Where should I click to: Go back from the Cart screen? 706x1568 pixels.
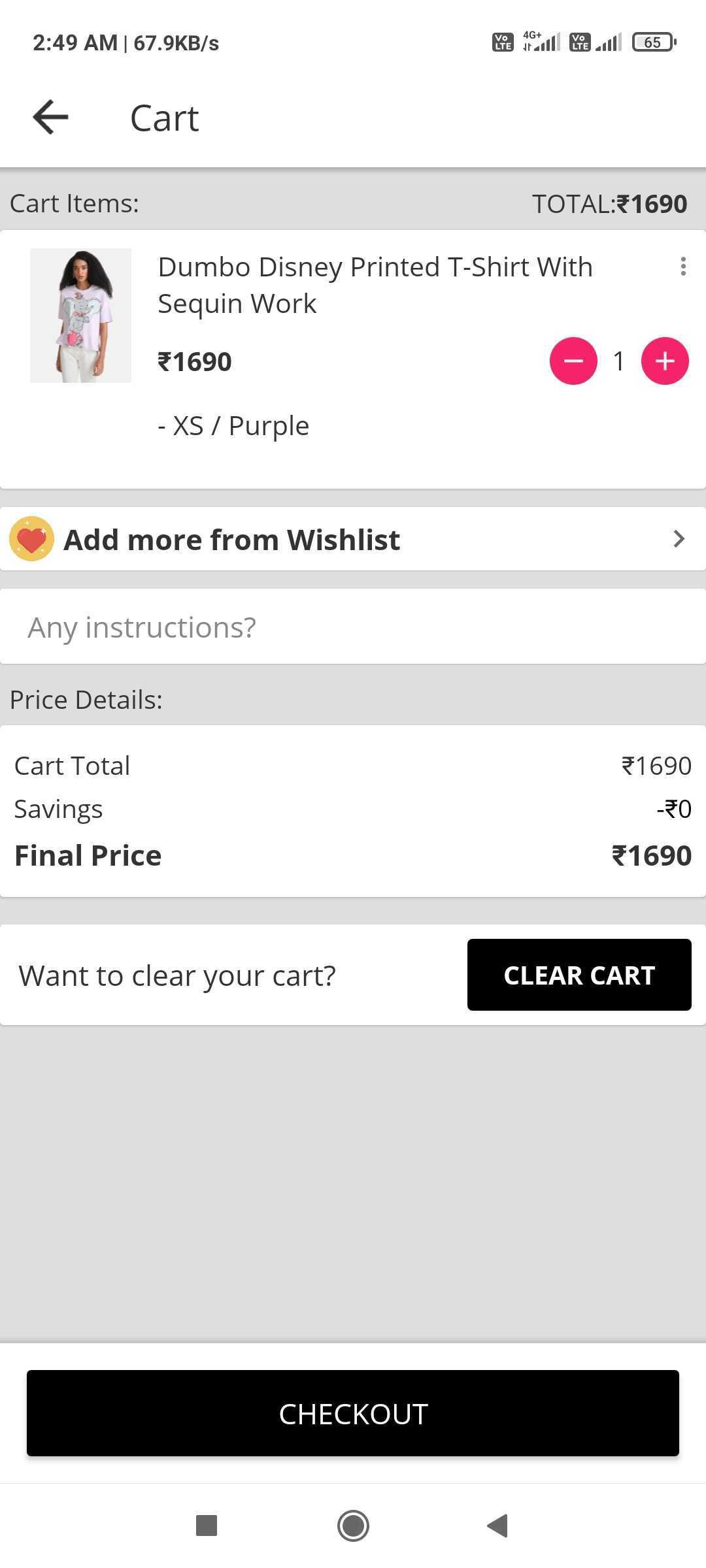50,118
